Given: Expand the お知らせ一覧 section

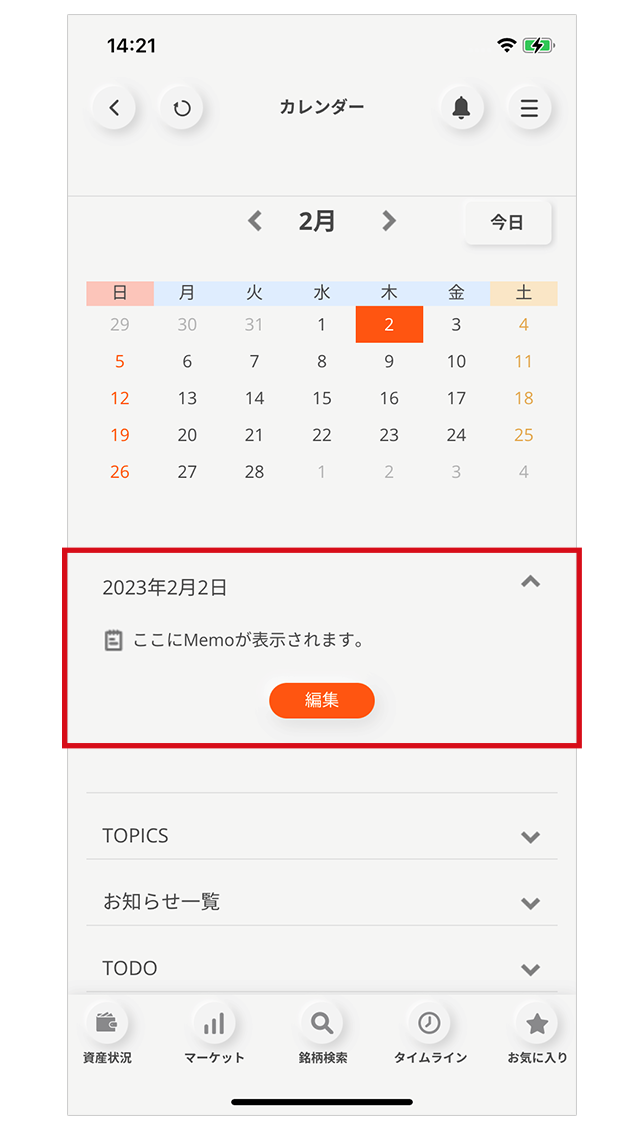Looking at the screenshot, I should tap(322, 902).
